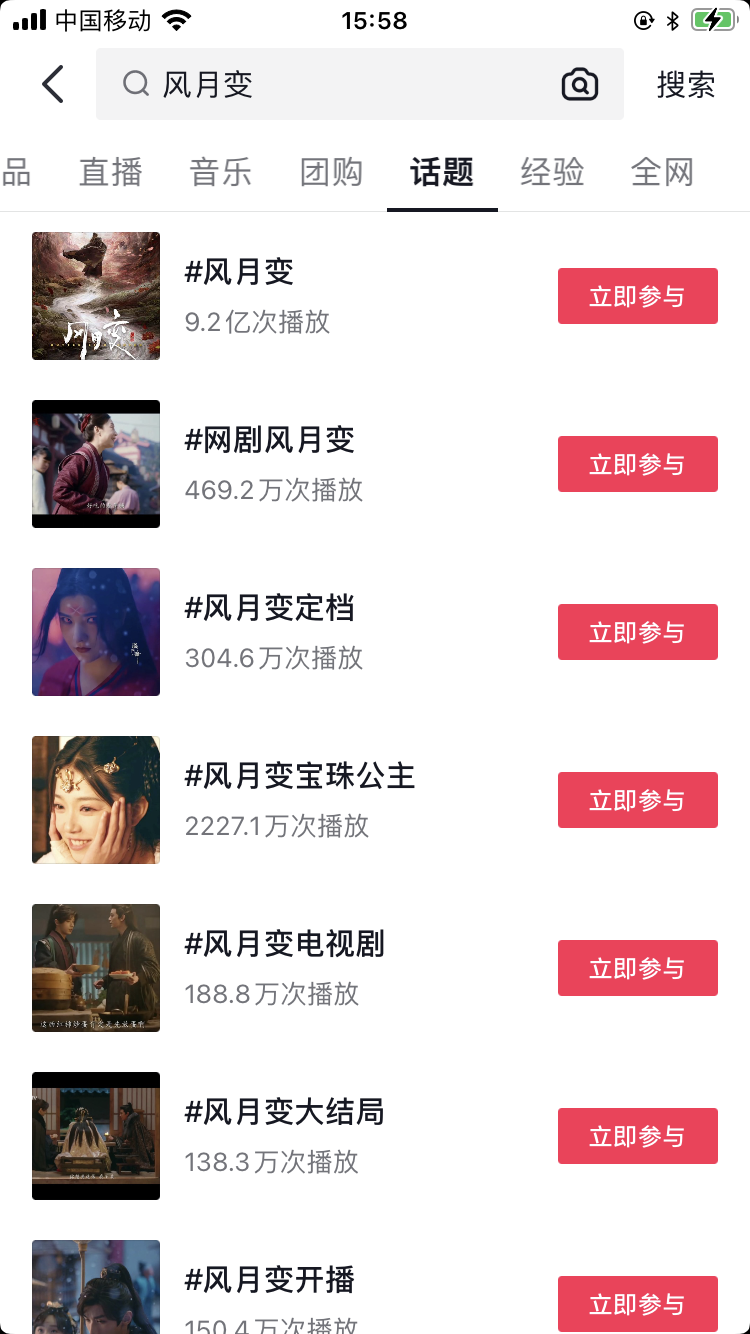
Task: Join #风月变宝珠公主 with 立即参与
Action: 637,800
